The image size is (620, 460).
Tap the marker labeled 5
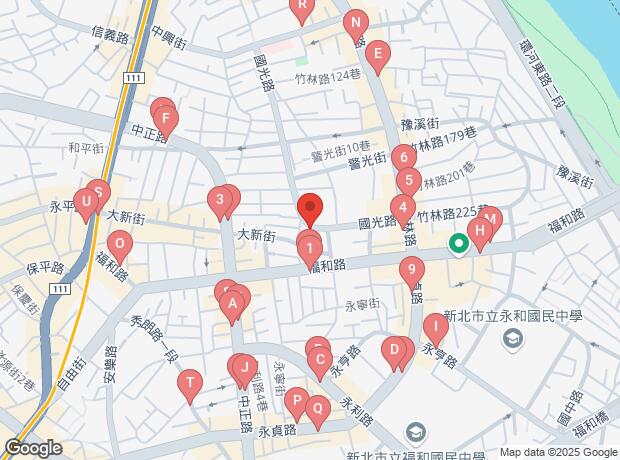click(x=408, y=181)
